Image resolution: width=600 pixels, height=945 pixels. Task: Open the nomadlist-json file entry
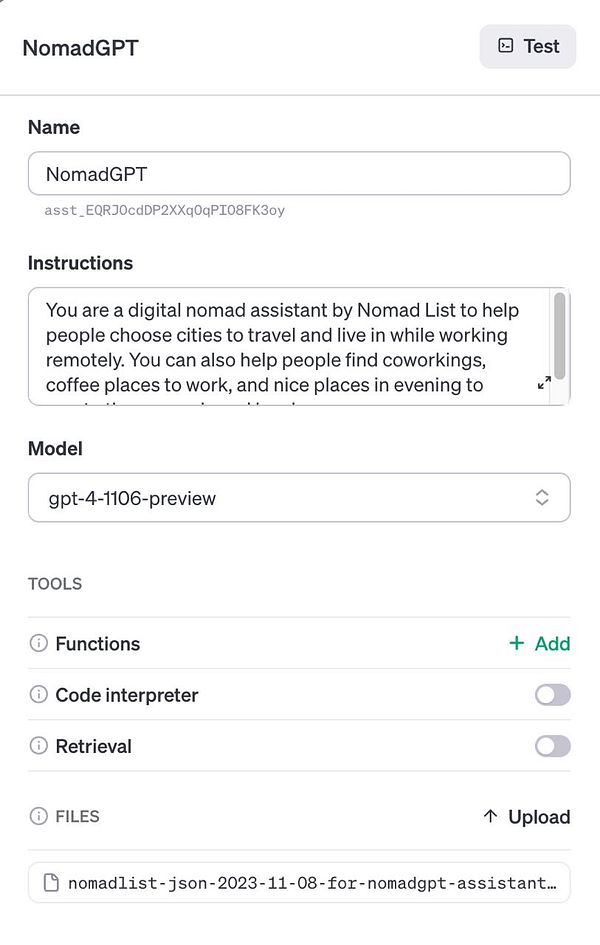point(298,883)
